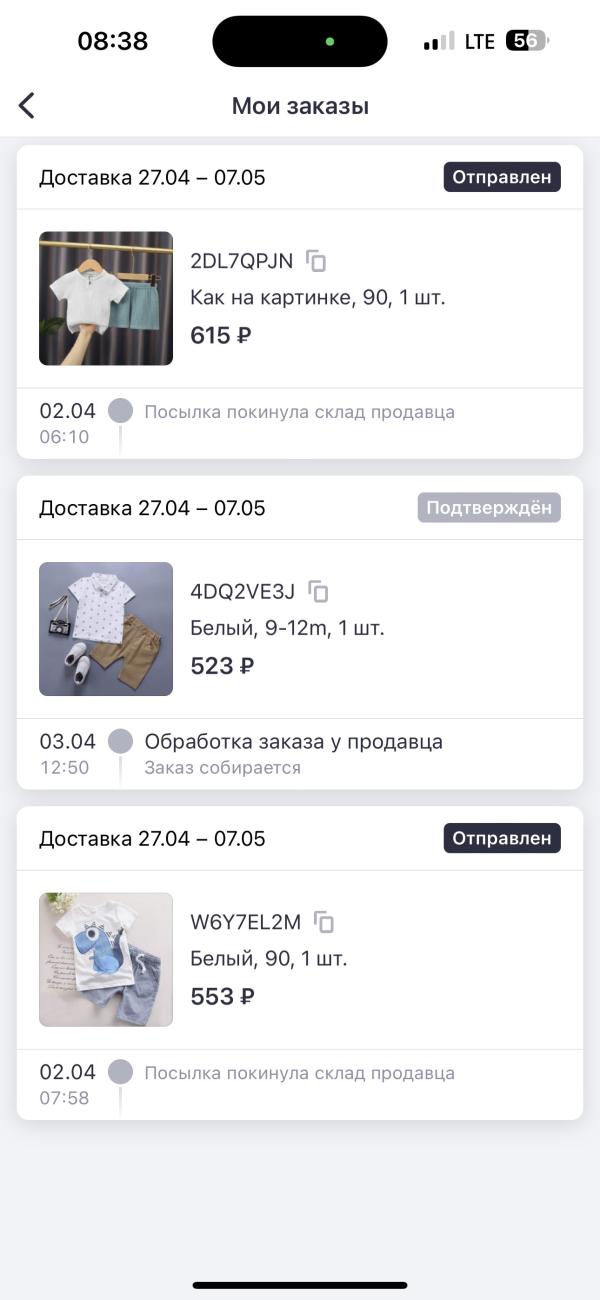The image size is (600, 1300).
Task: View tracking status for the 615 ₽ order
Action: [x=299, y=412]
